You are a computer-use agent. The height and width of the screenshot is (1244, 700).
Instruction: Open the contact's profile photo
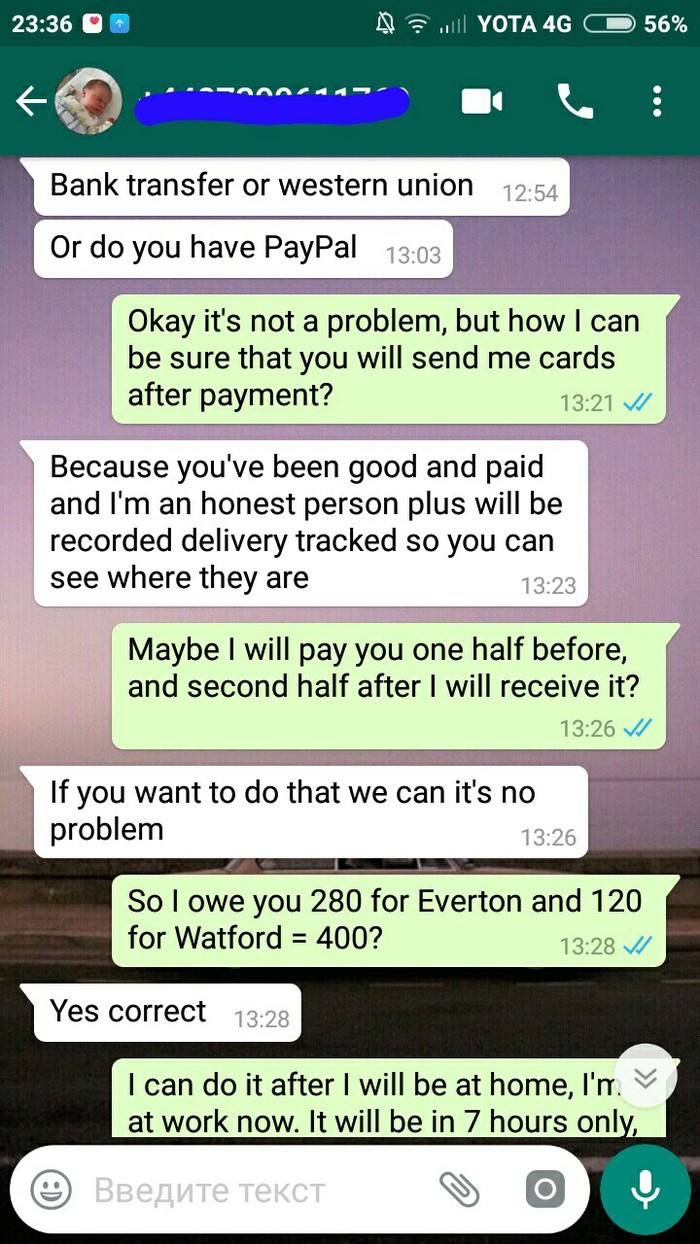(x=88, y=101)
